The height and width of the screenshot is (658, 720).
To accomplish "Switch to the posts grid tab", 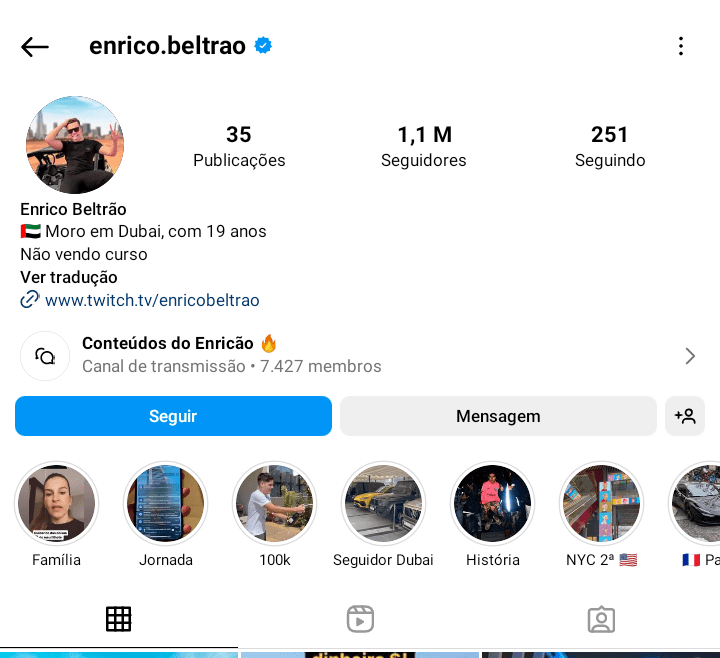I will [119, 620].
